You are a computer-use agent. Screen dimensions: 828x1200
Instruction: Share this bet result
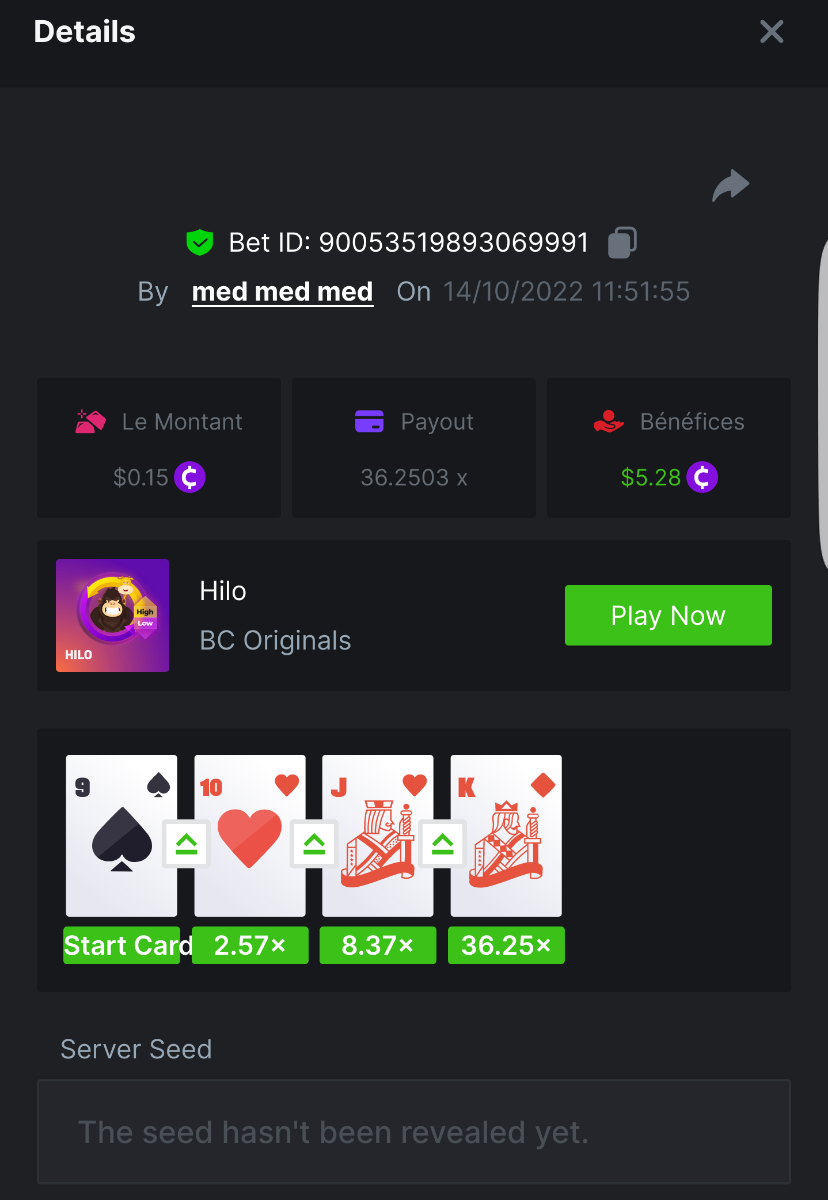point(730,186)
